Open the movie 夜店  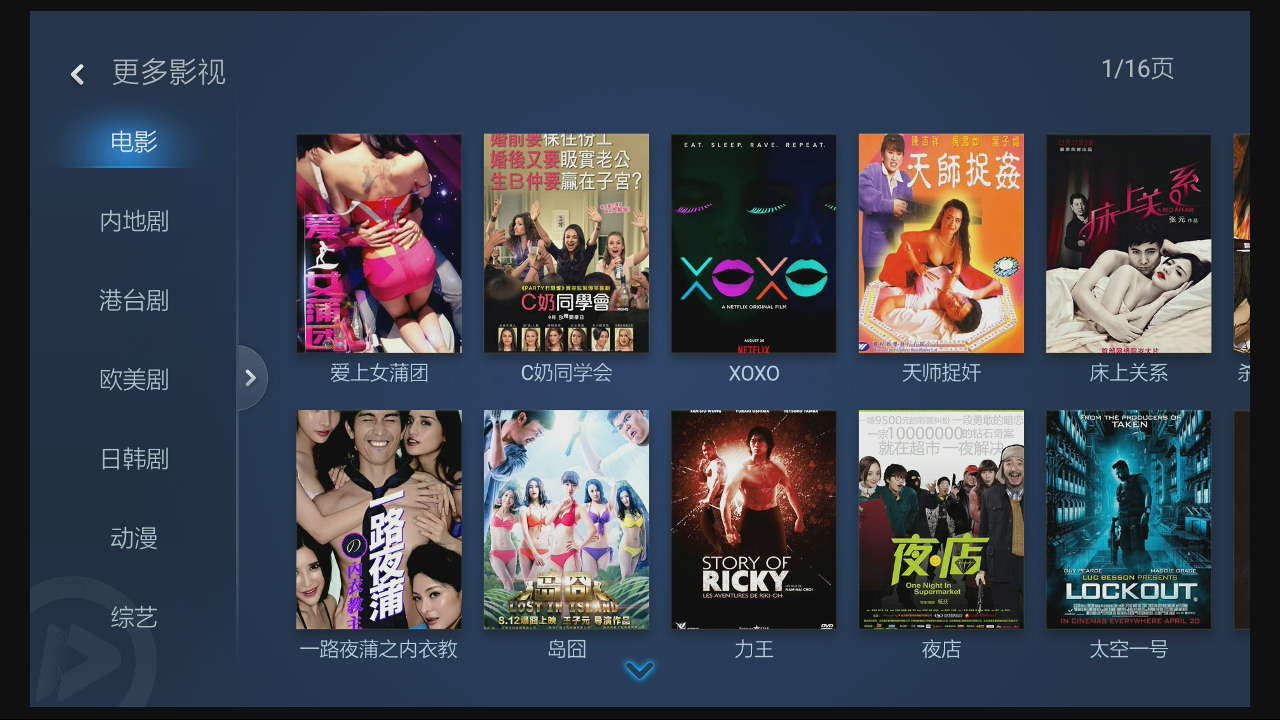941,520
